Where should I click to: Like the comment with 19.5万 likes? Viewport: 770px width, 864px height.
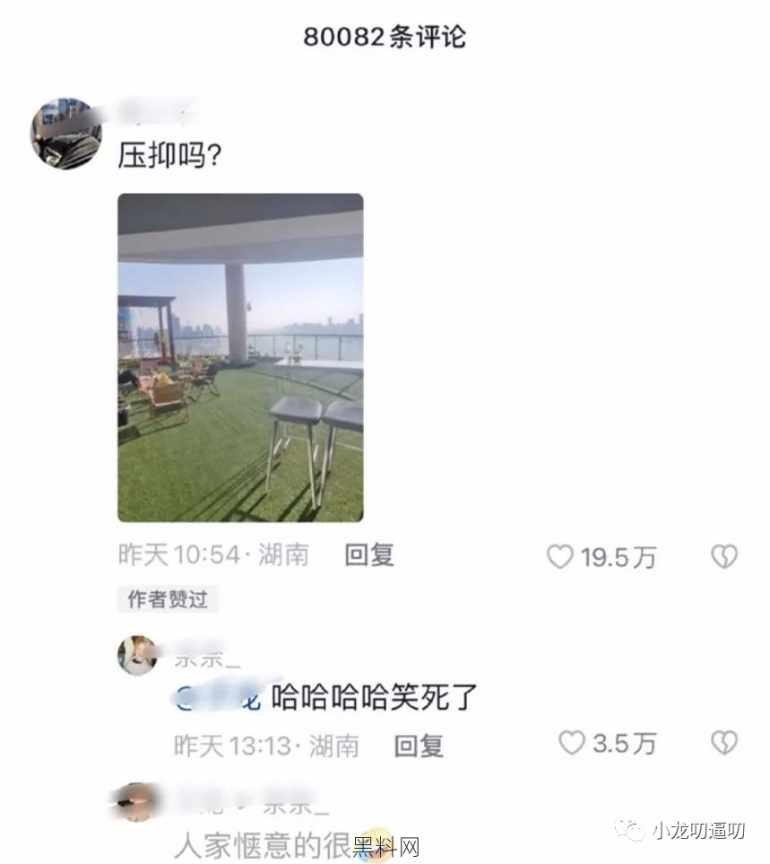[x=560, y=557]
